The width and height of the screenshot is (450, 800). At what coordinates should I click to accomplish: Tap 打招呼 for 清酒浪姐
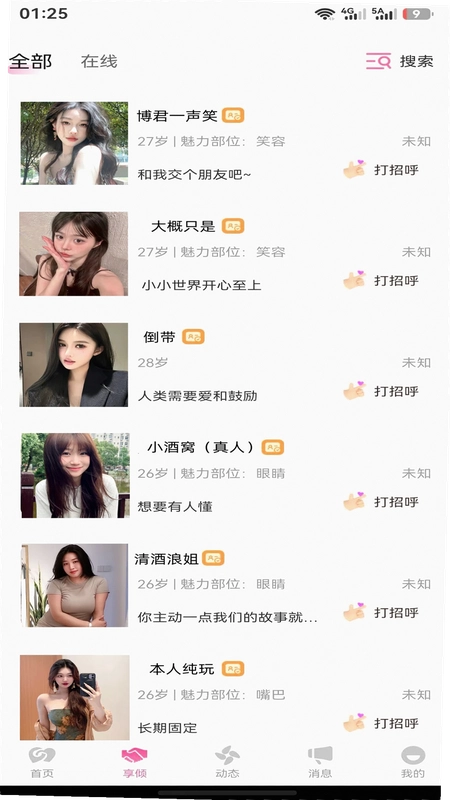(x=381, y=613)
